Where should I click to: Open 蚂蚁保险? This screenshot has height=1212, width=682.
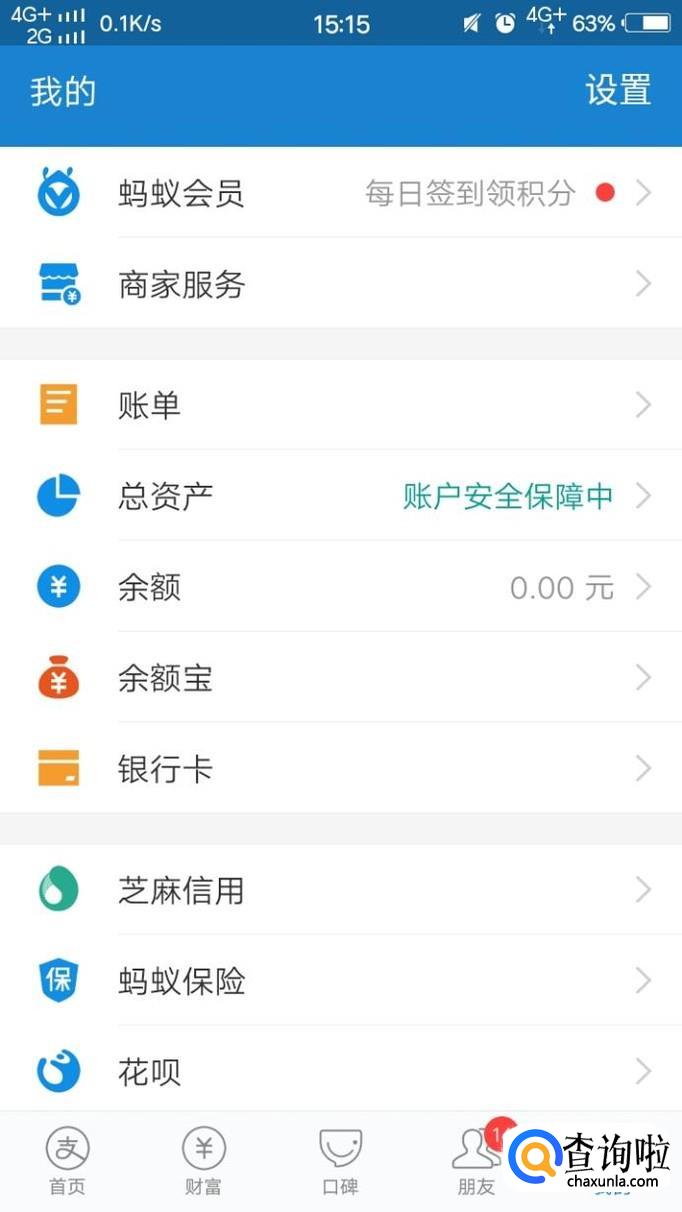340,981
